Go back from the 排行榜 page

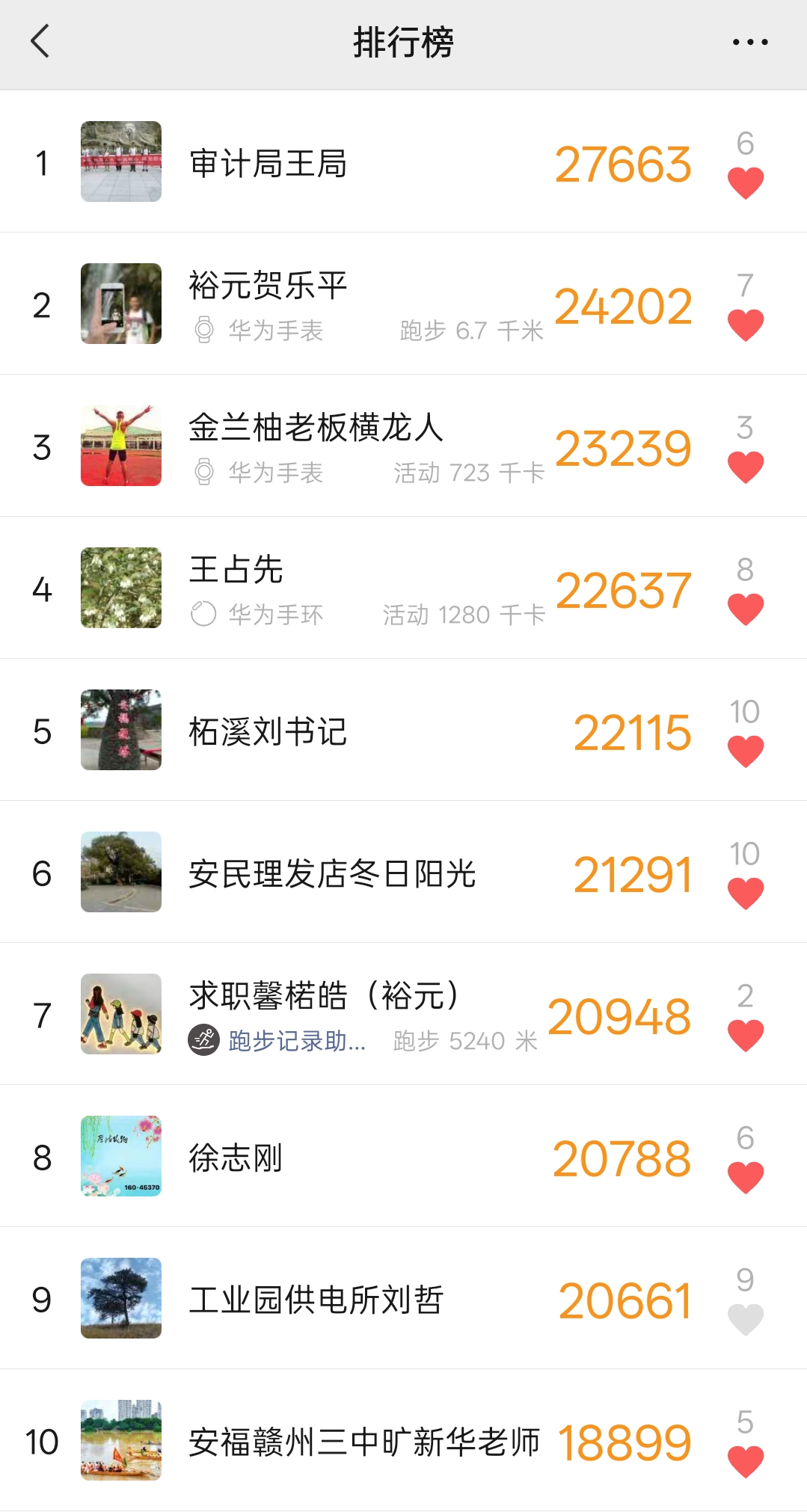click(40, 41)
